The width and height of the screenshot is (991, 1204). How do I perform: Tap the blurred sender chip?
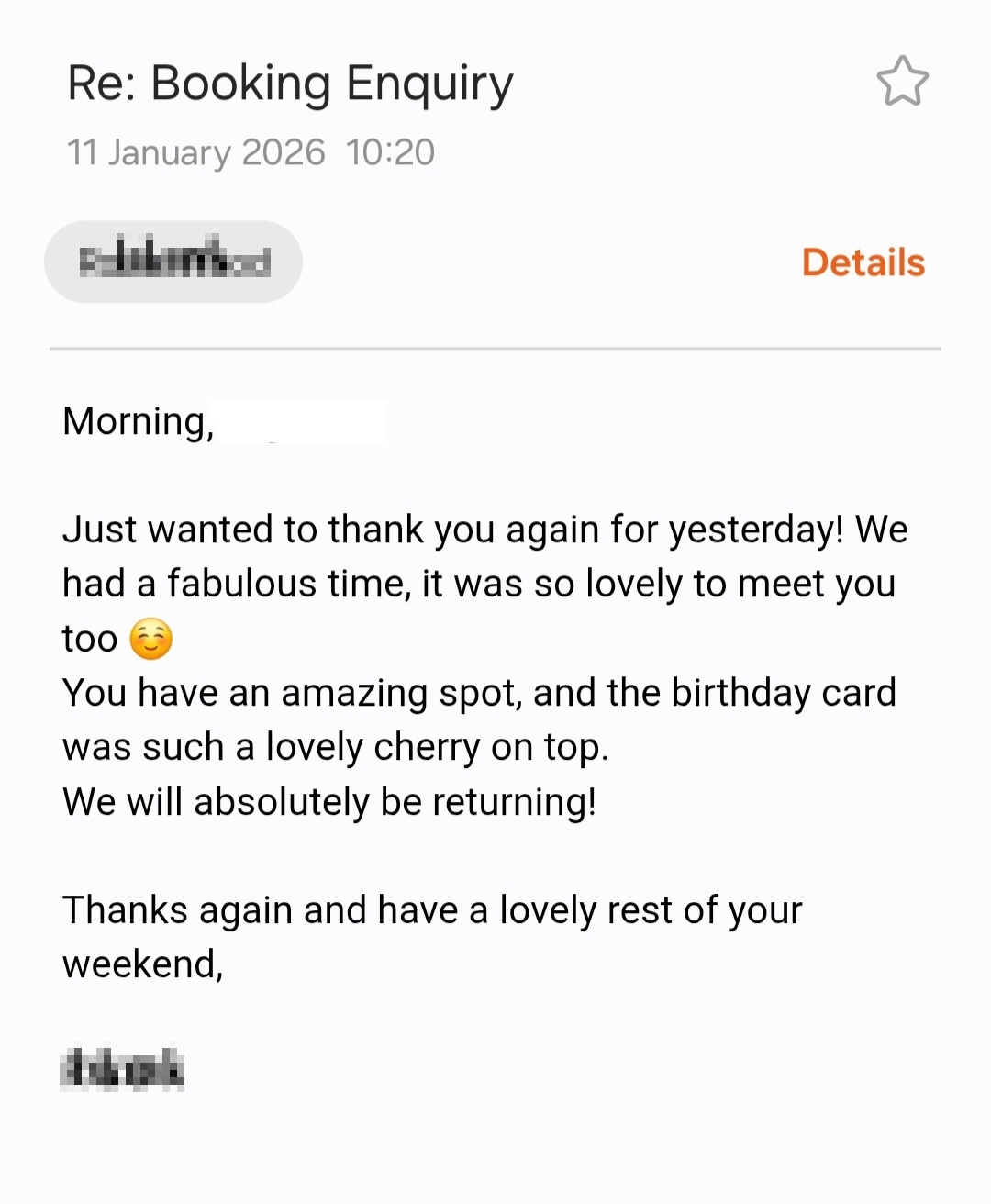(x=173, y=262)
